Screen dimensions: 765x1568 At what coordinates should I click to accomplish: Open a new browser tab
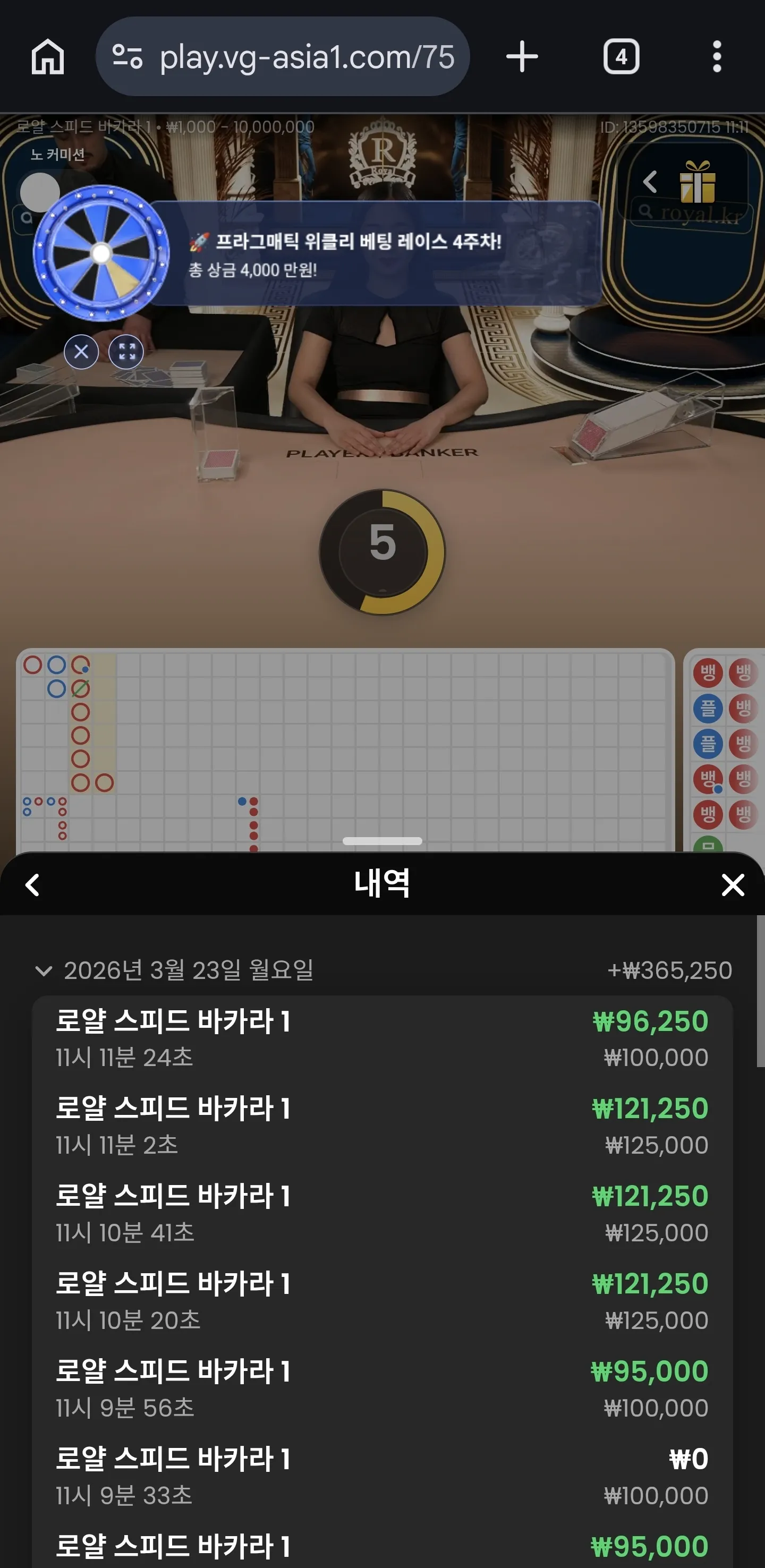pos(522,57)
